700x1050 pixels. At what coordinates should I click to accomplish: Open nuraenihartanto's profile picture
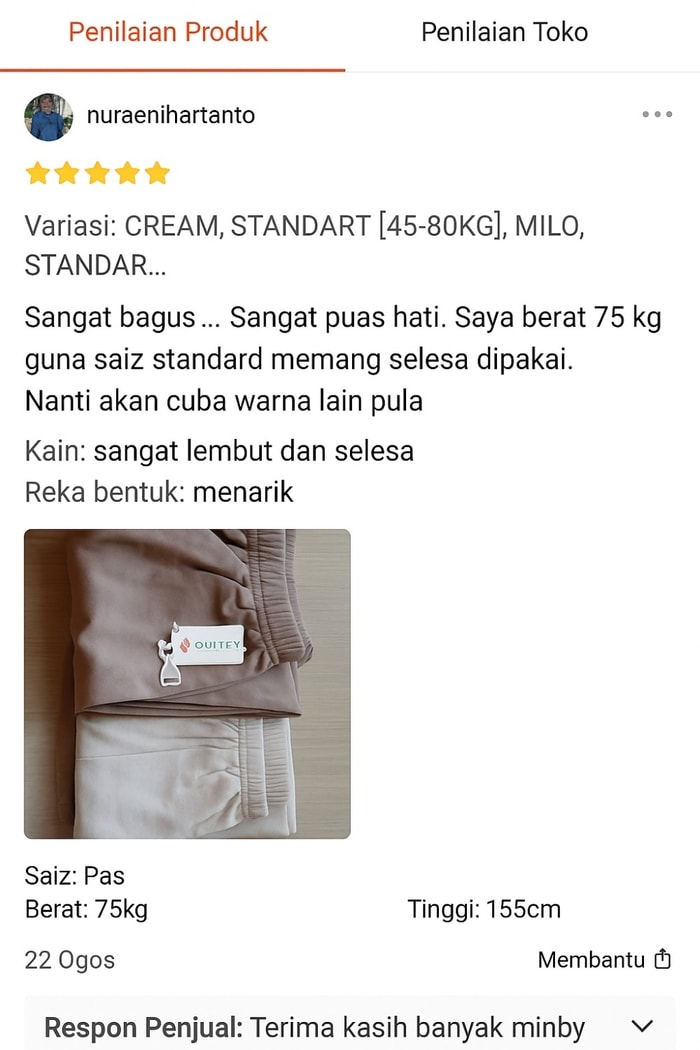click(48, 117)
